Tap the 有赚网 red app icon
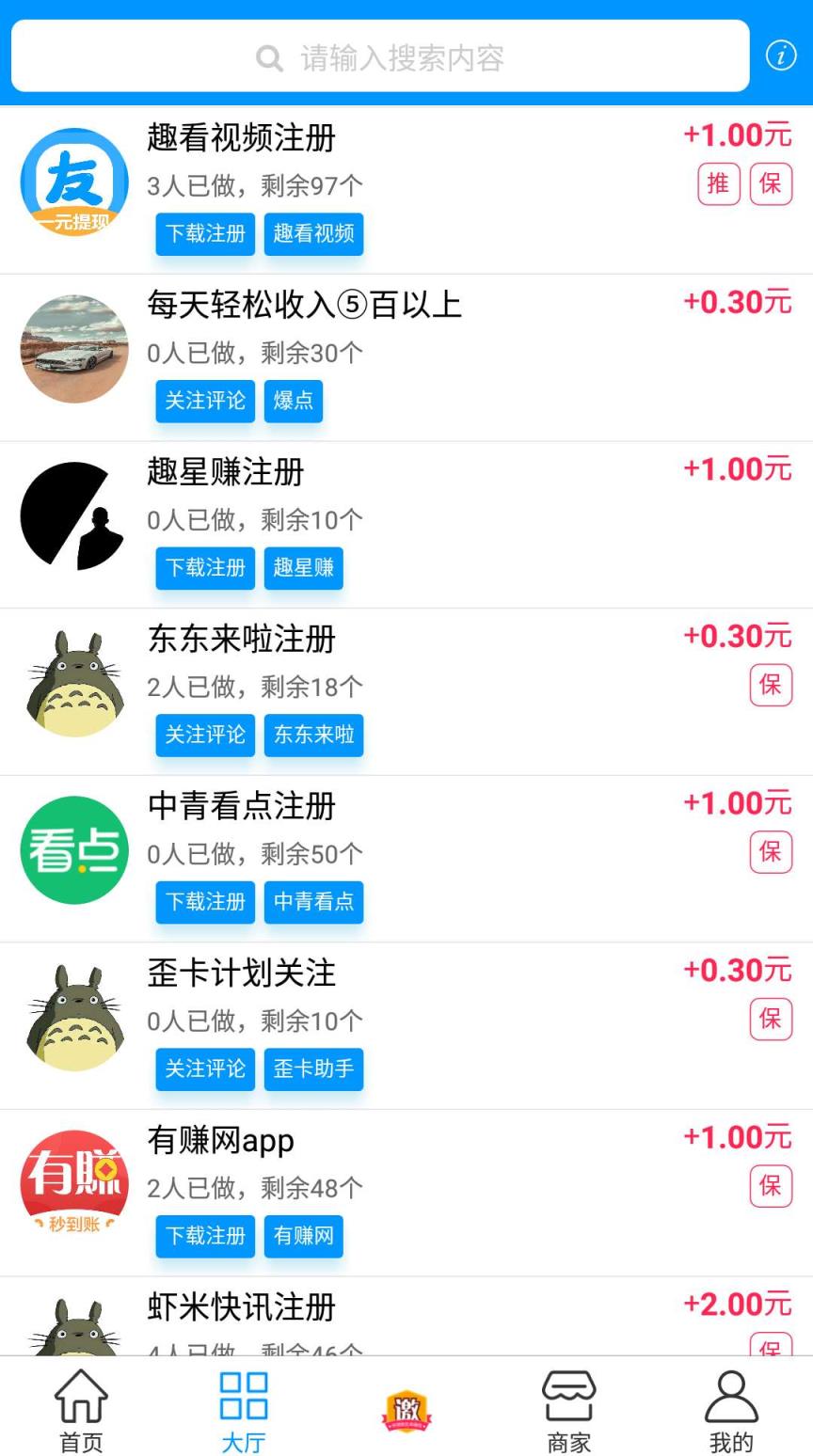 74,1184
